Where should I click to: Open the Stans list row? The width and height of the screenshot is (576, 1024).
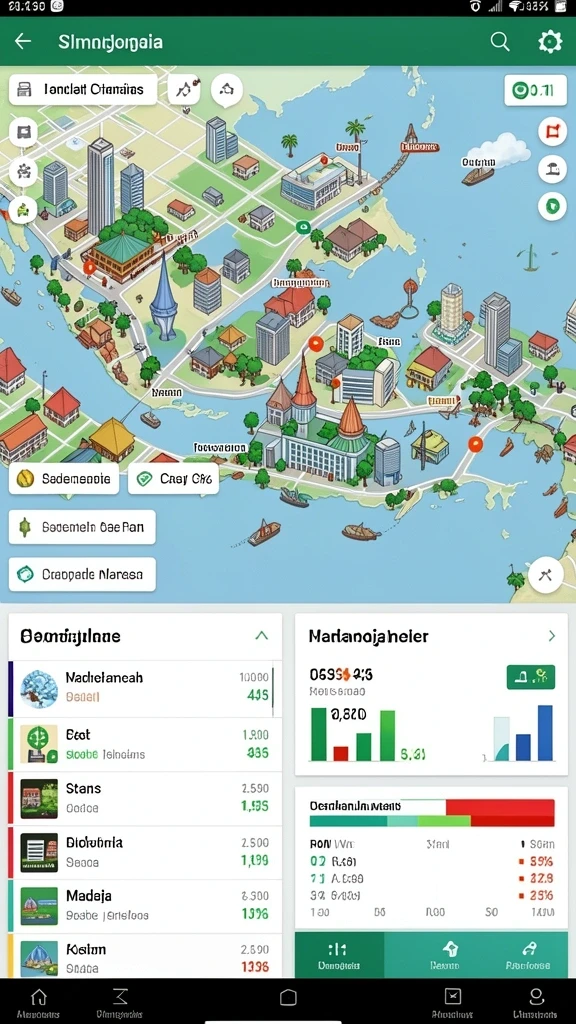tap(145, 798)
